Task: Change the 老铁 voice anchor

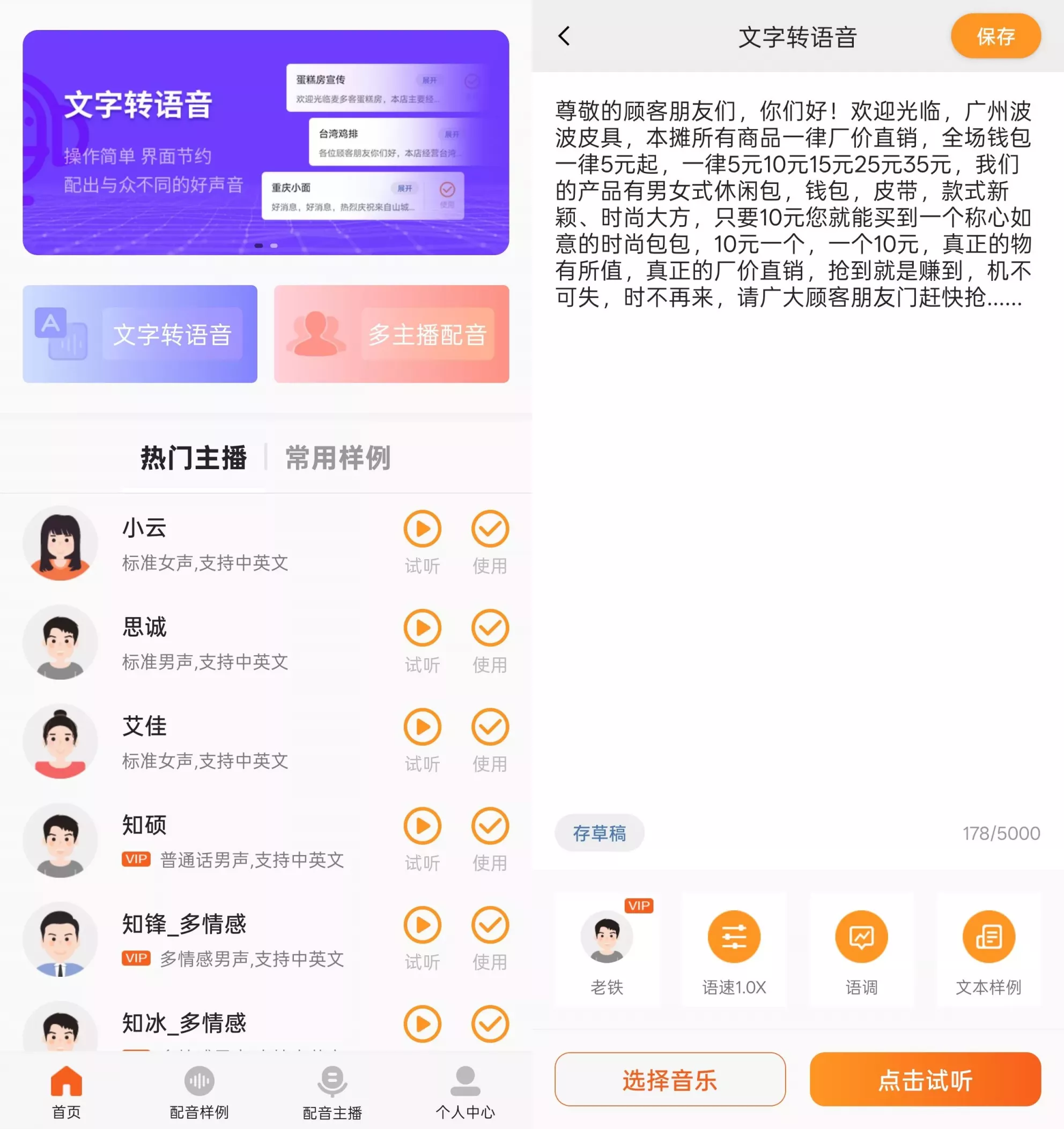Action: [x=607, y=949]
